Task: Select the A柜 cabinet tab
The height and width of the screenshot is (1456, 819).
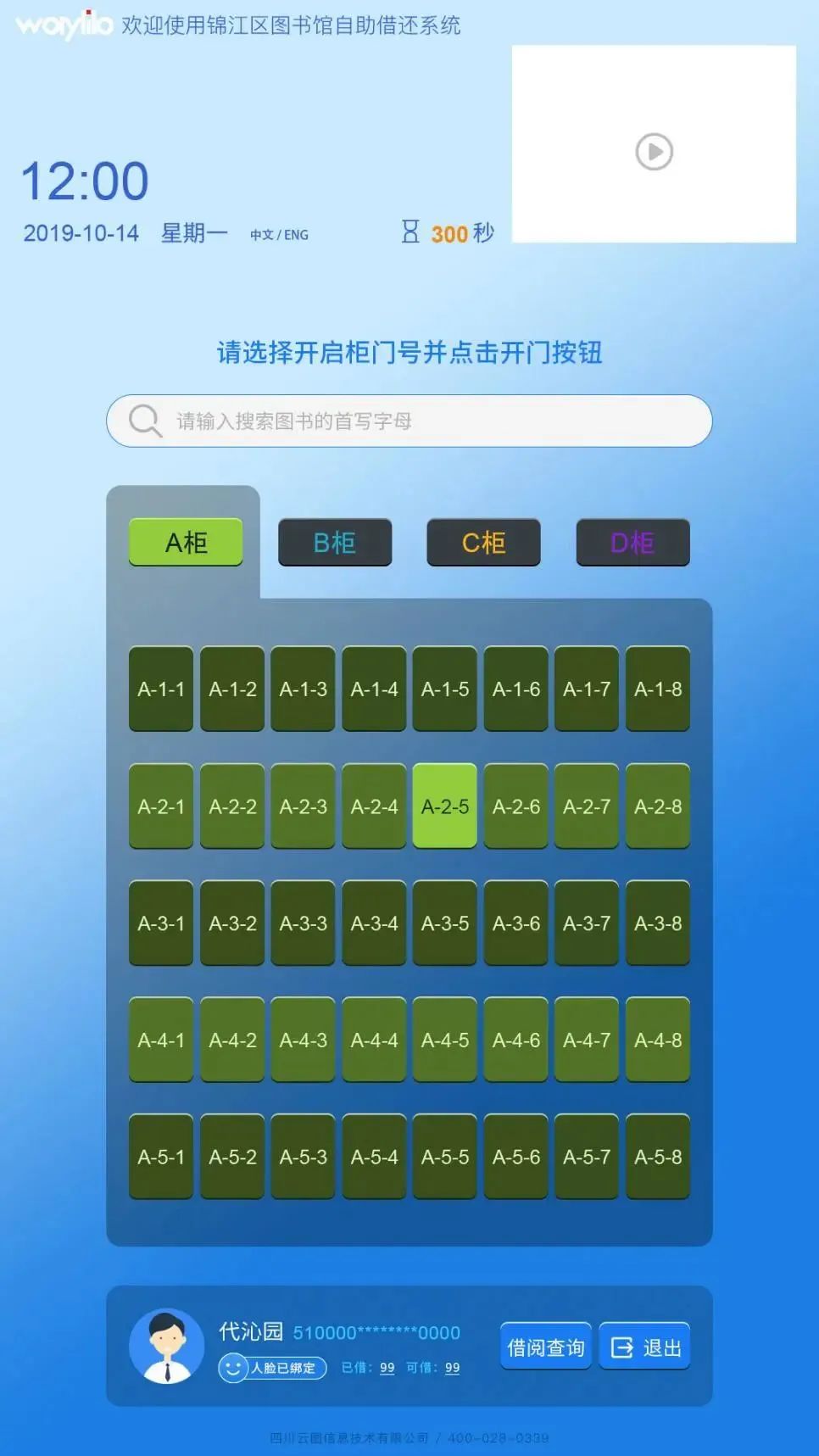Action: point(186,543)
